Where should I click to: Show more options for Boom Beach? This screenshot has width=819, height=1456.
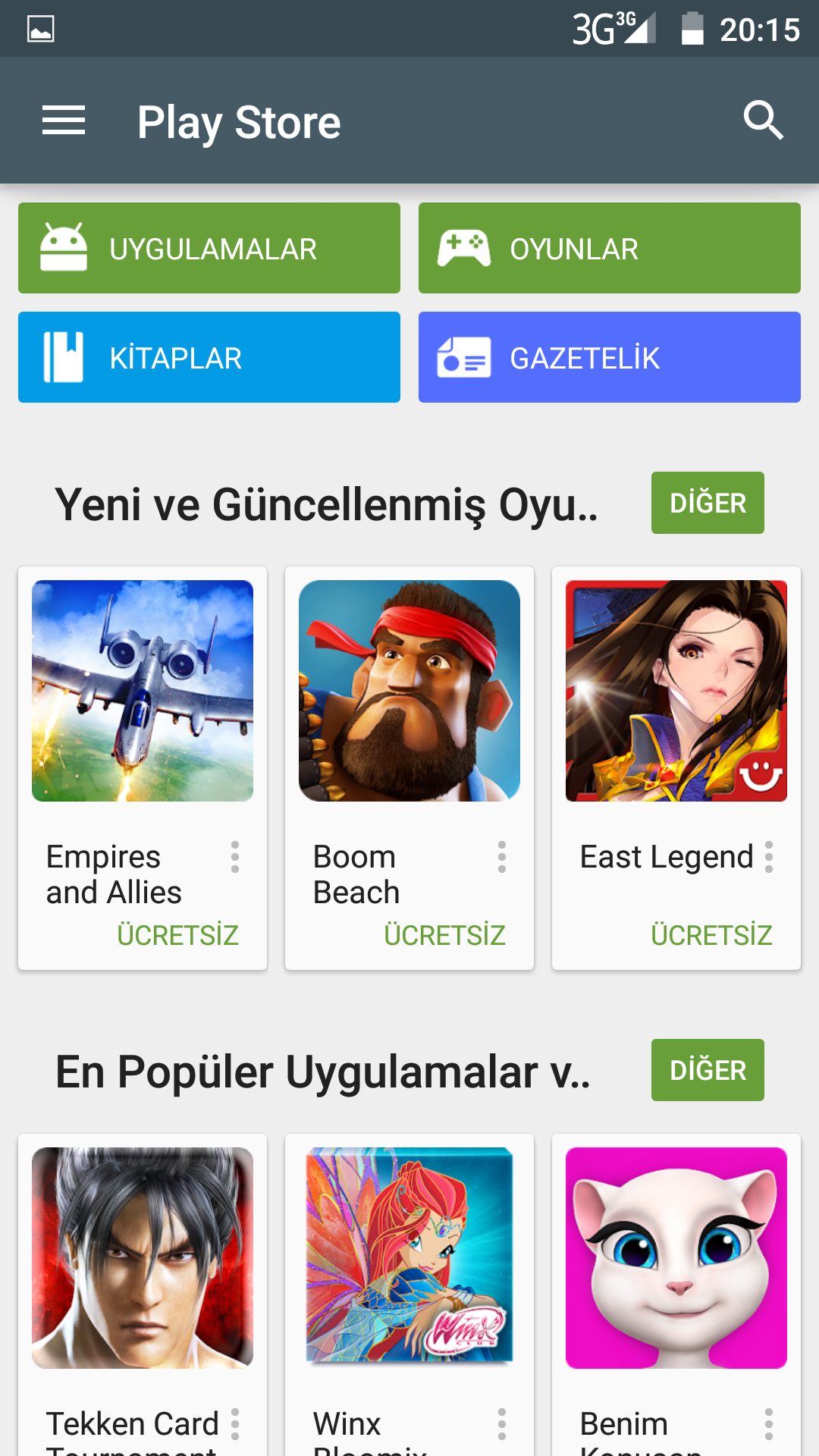502,857
